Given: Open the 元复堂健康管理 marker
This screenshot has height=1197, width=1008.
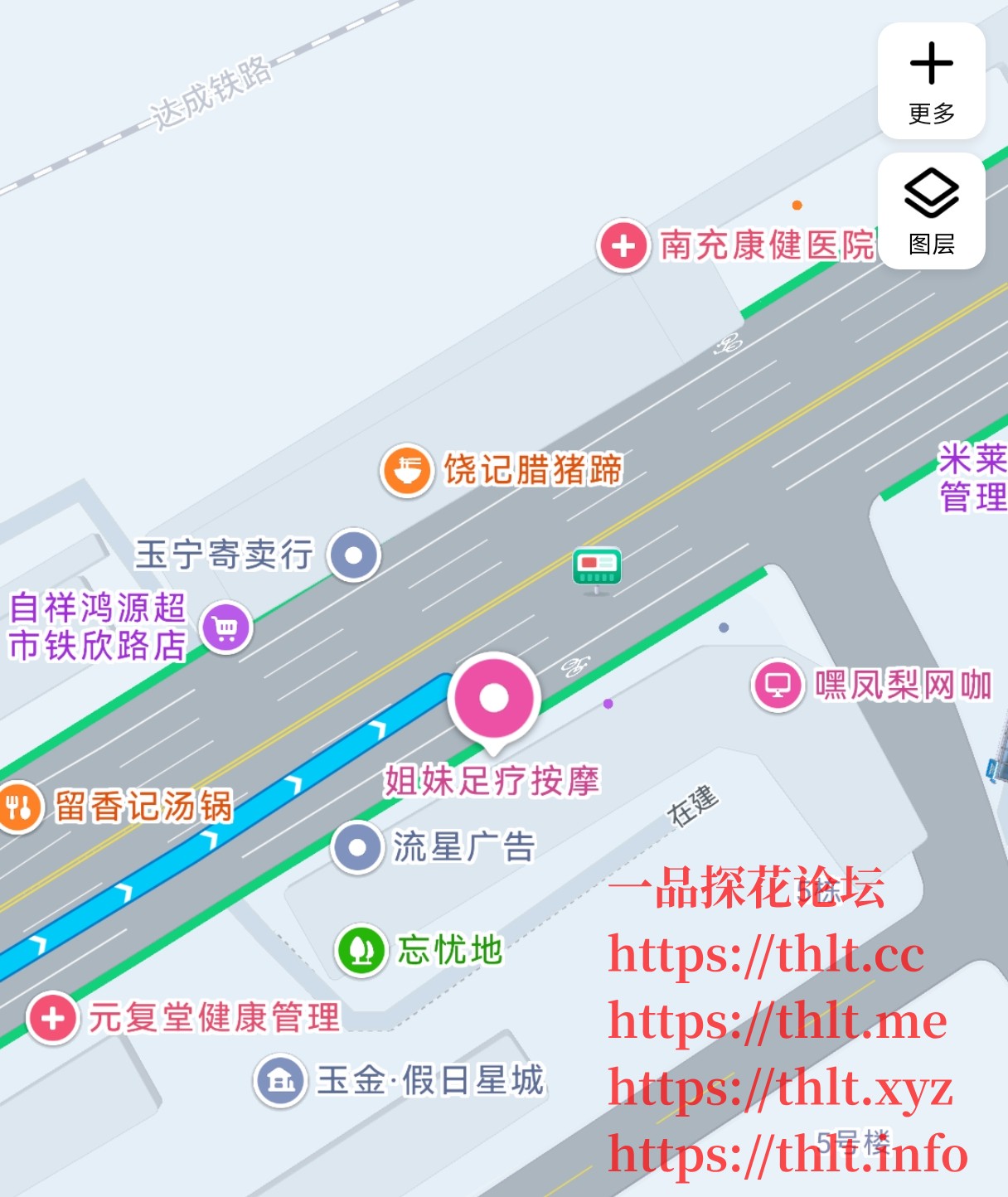Looking at the screenshot, I should click(53, 1017).
